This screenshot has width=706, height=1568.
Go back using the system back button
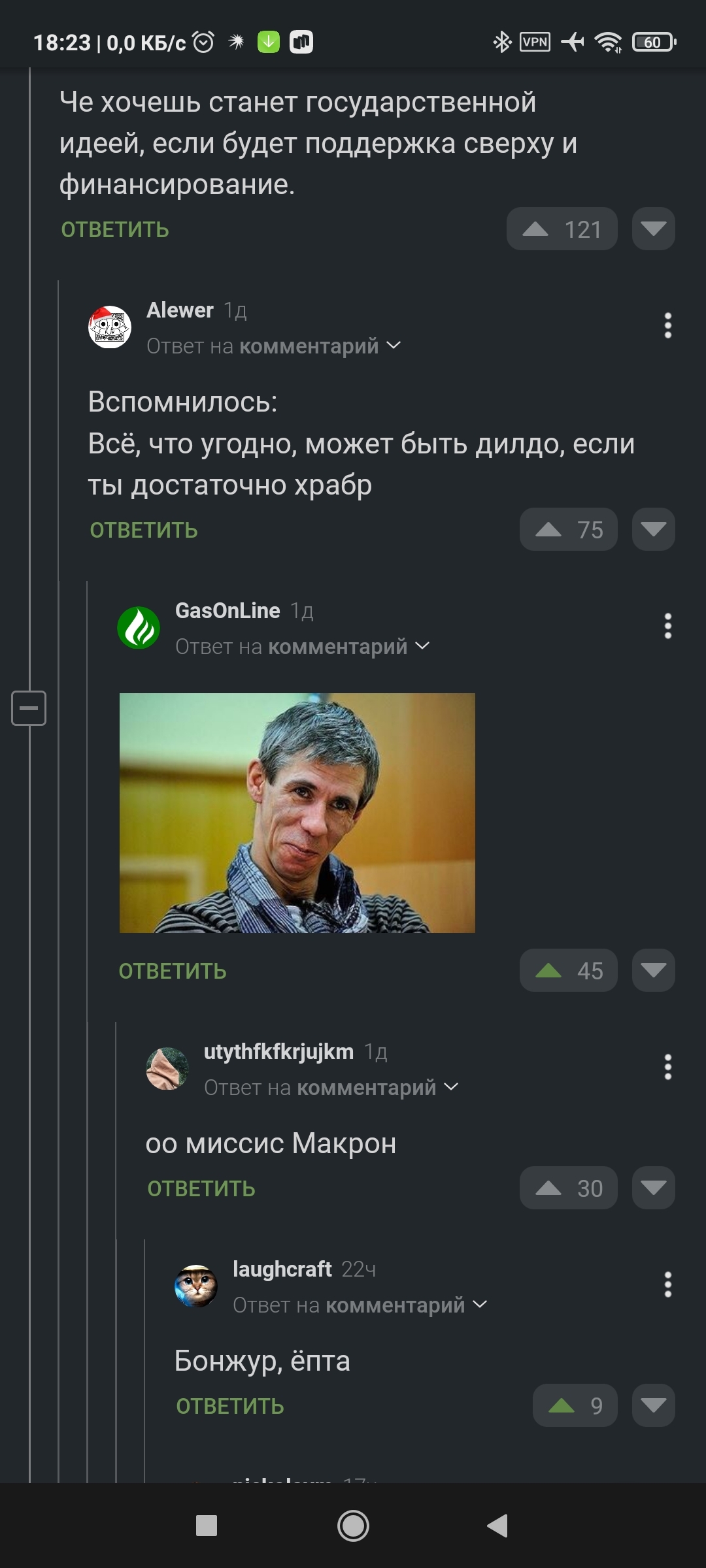click(498, 1526)
